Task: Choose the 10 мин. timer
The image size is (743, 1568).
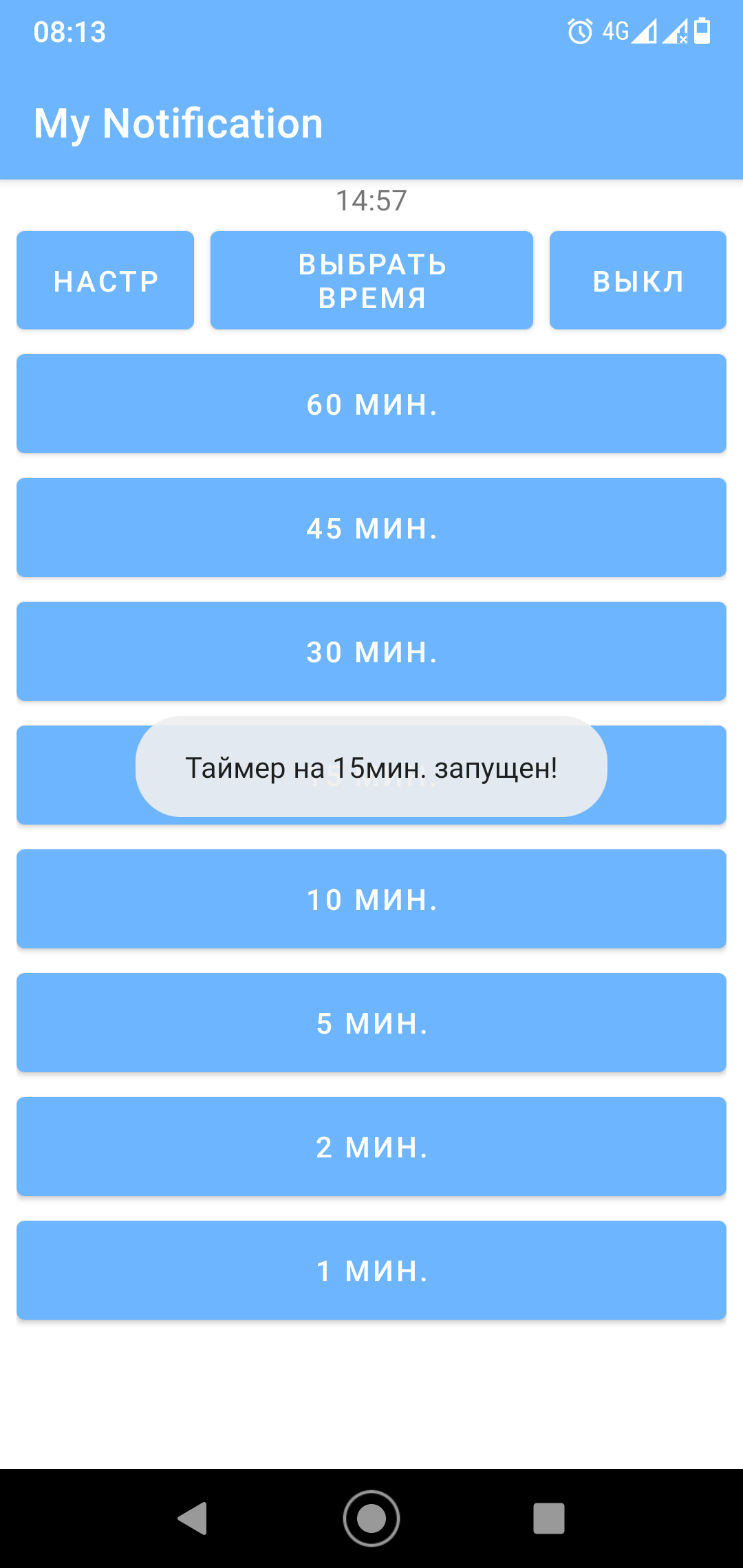Action: [371, 899]
